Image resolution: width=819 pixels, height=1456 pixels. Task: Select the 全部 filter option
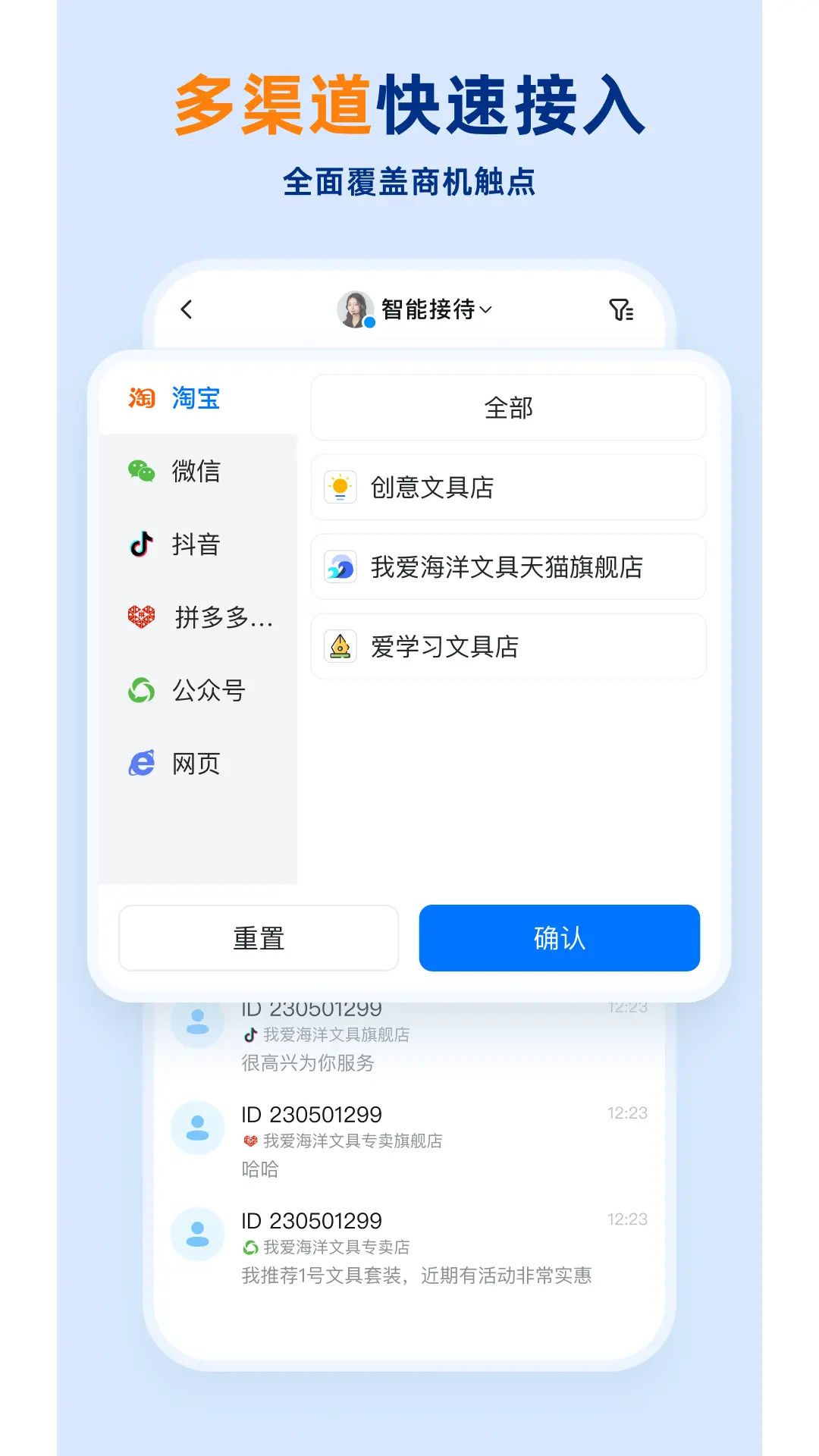coord(508,408)
